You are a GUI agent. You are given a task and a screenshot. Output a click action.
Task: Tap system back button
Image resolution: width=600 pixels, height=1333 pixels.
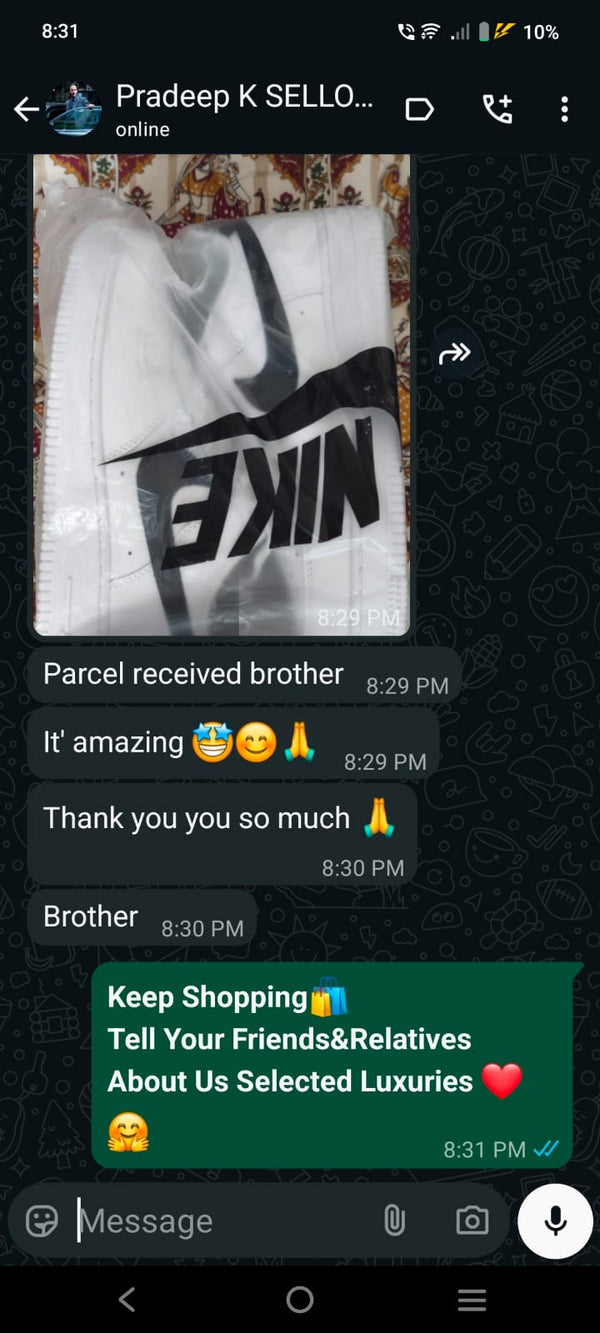pos(127,1300)
